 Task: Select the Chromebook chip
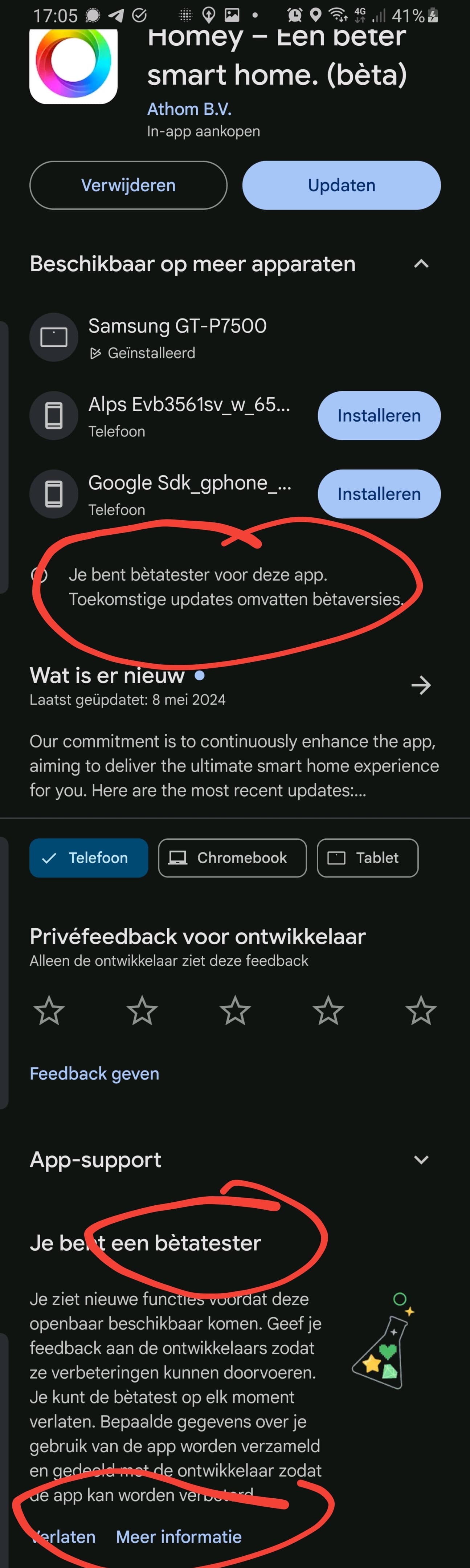[x=232, y=858]
